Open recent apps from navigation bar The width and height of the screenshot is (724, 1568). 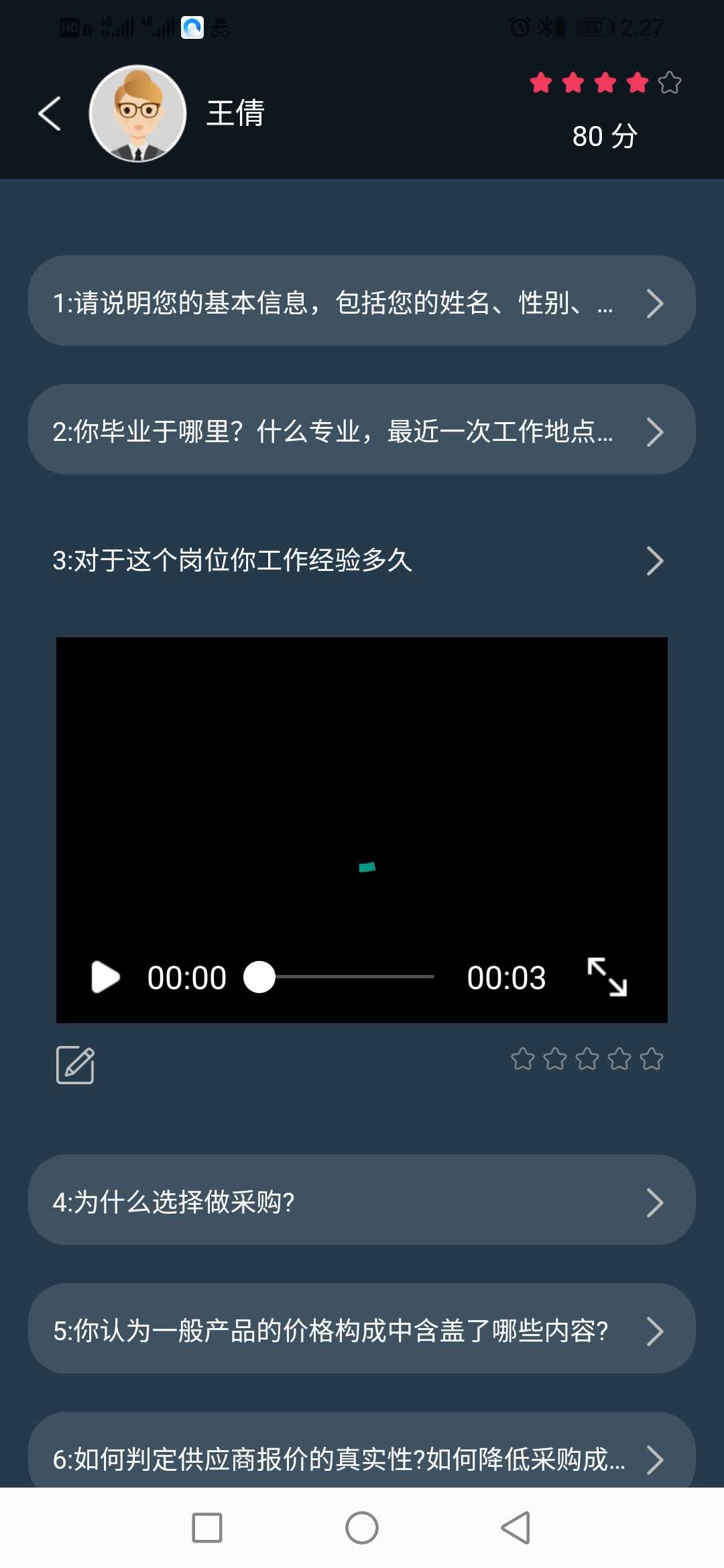point(207,1528)
